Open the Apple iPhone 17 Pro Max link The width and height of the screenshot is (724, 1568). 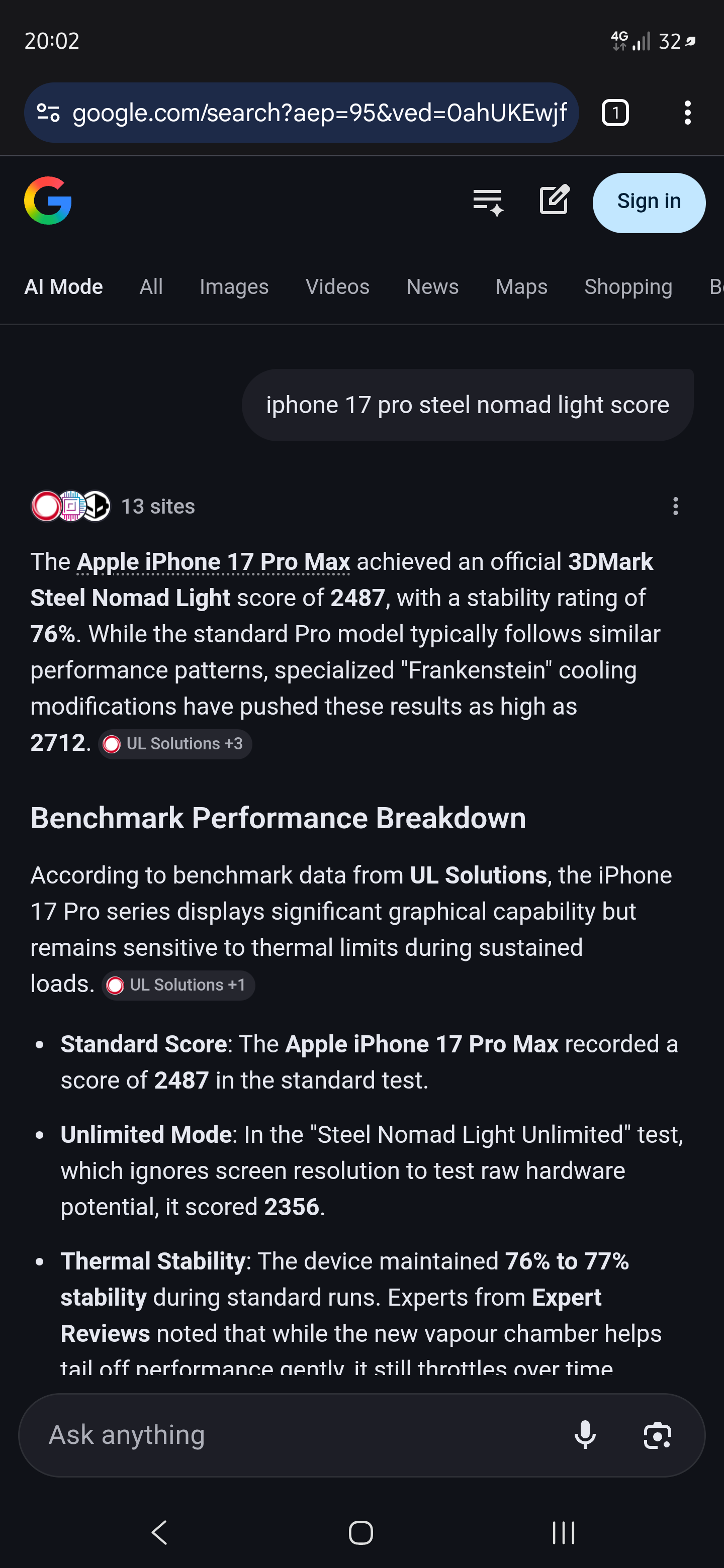[x=214, y=562]
